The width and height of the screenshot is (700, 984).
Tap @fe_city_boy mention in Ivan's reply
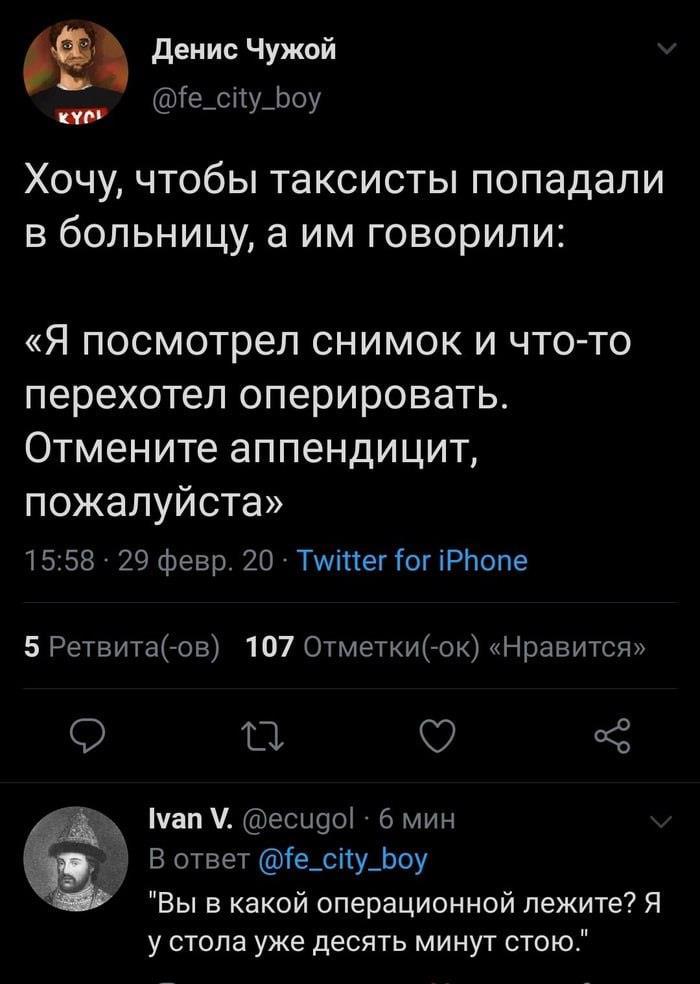(344, 859)
